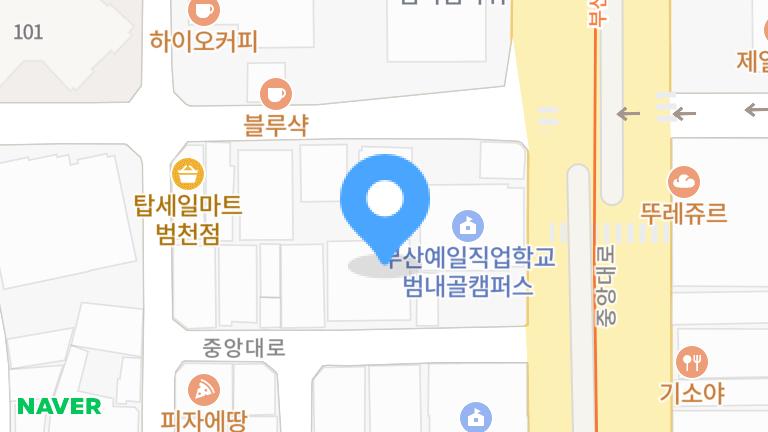Screen dimensions: 768x432
Task: Select the 부산예일직업학교 범내골캠퍼스 marker
Action: (467, 223)
